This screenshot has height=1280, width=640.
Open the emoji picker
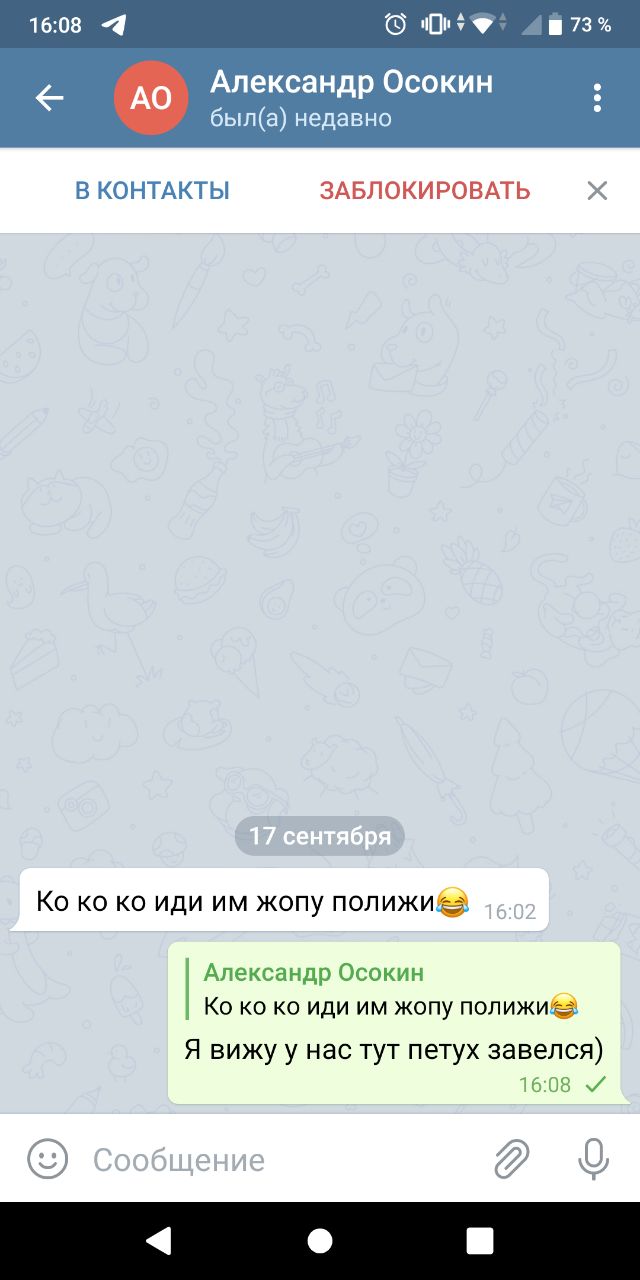47,1159
